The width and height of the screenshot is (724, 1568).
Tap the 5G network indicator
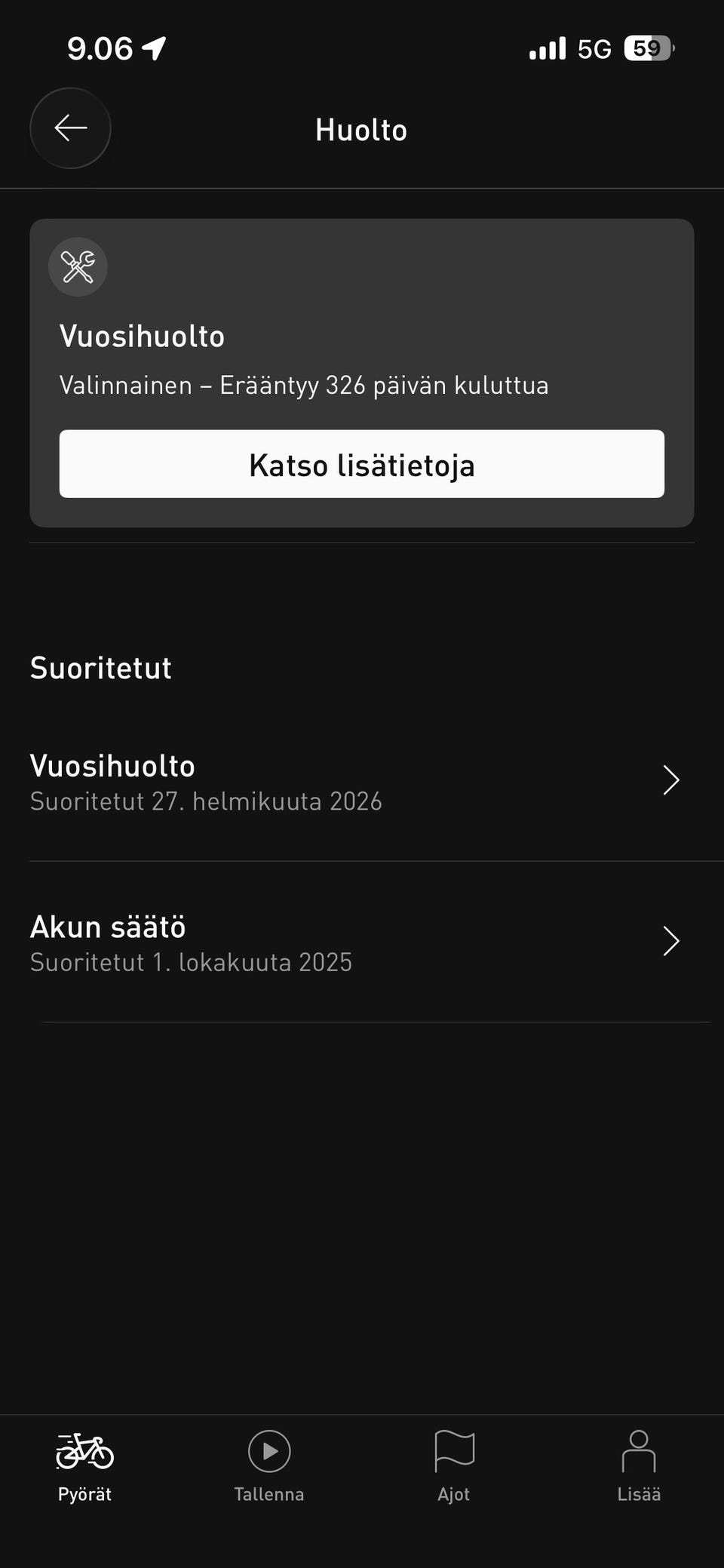coord(592,48)
